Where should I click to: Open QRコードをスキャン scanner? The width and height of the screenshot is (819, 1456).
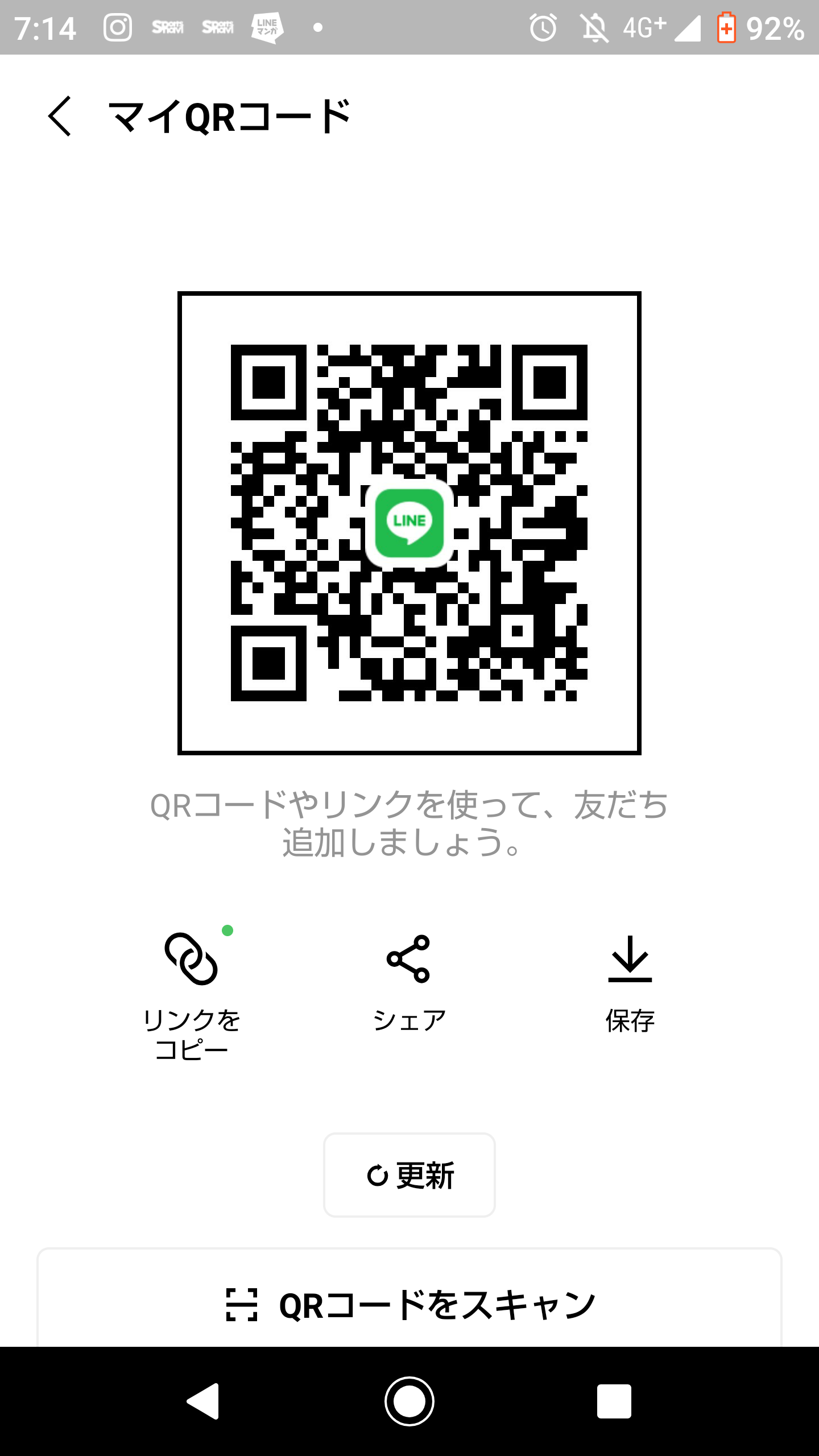[409, 1304]
